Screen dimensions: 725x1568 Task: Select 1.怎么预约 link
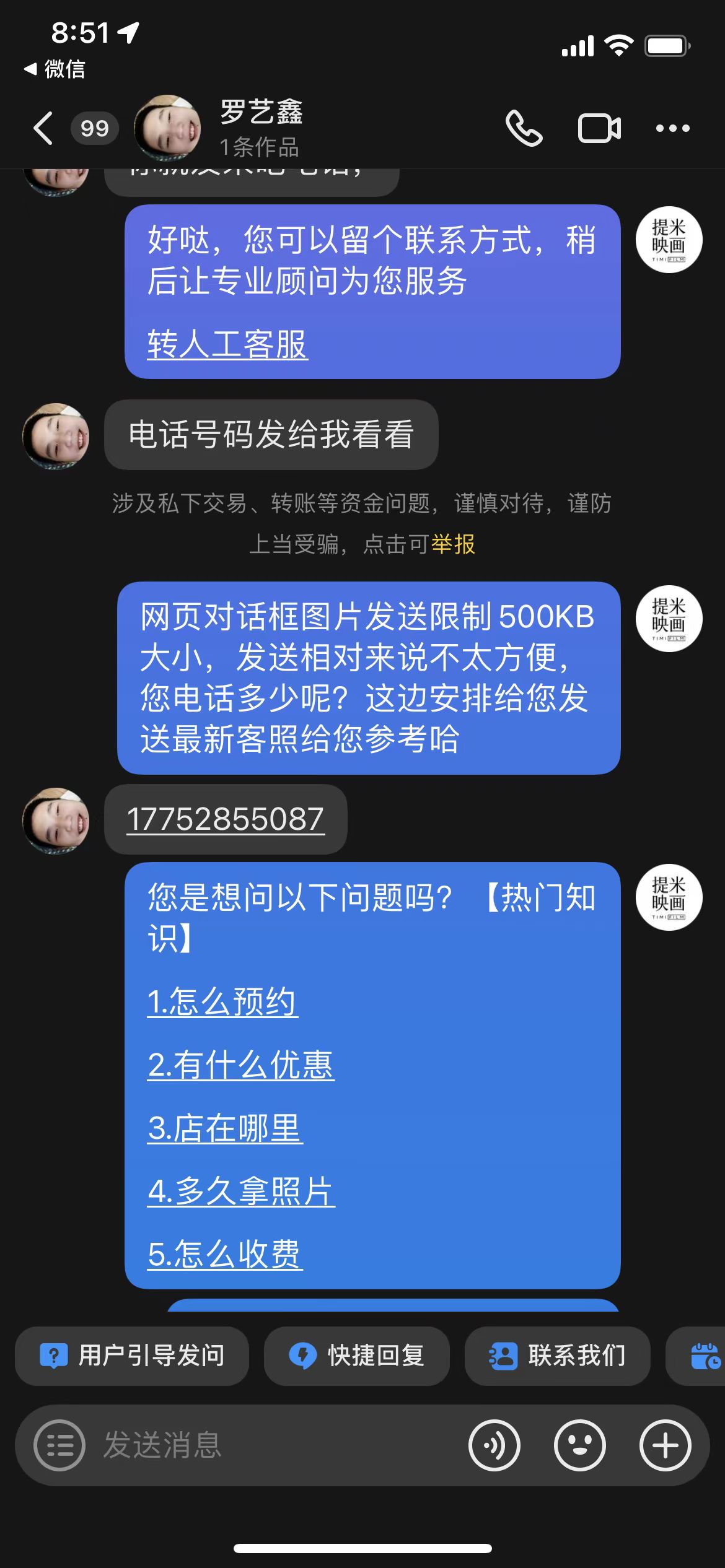pyautogui.click(x=222, y=1001)
